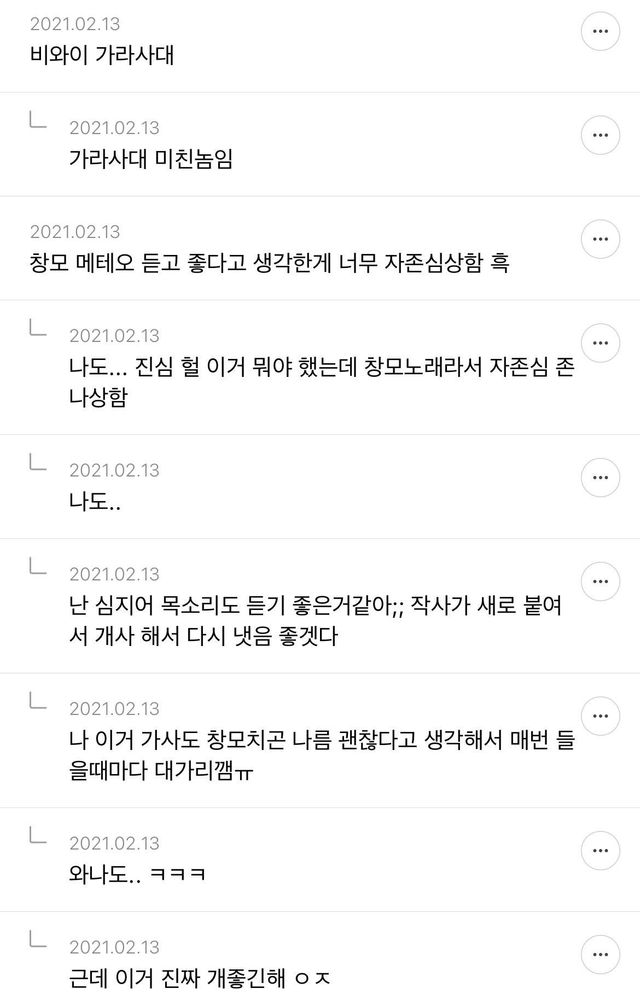Open more options for reply '와나도.. ㅋㅋㅋ'
The image size is (640, 1000).
[x=600, y=851]
